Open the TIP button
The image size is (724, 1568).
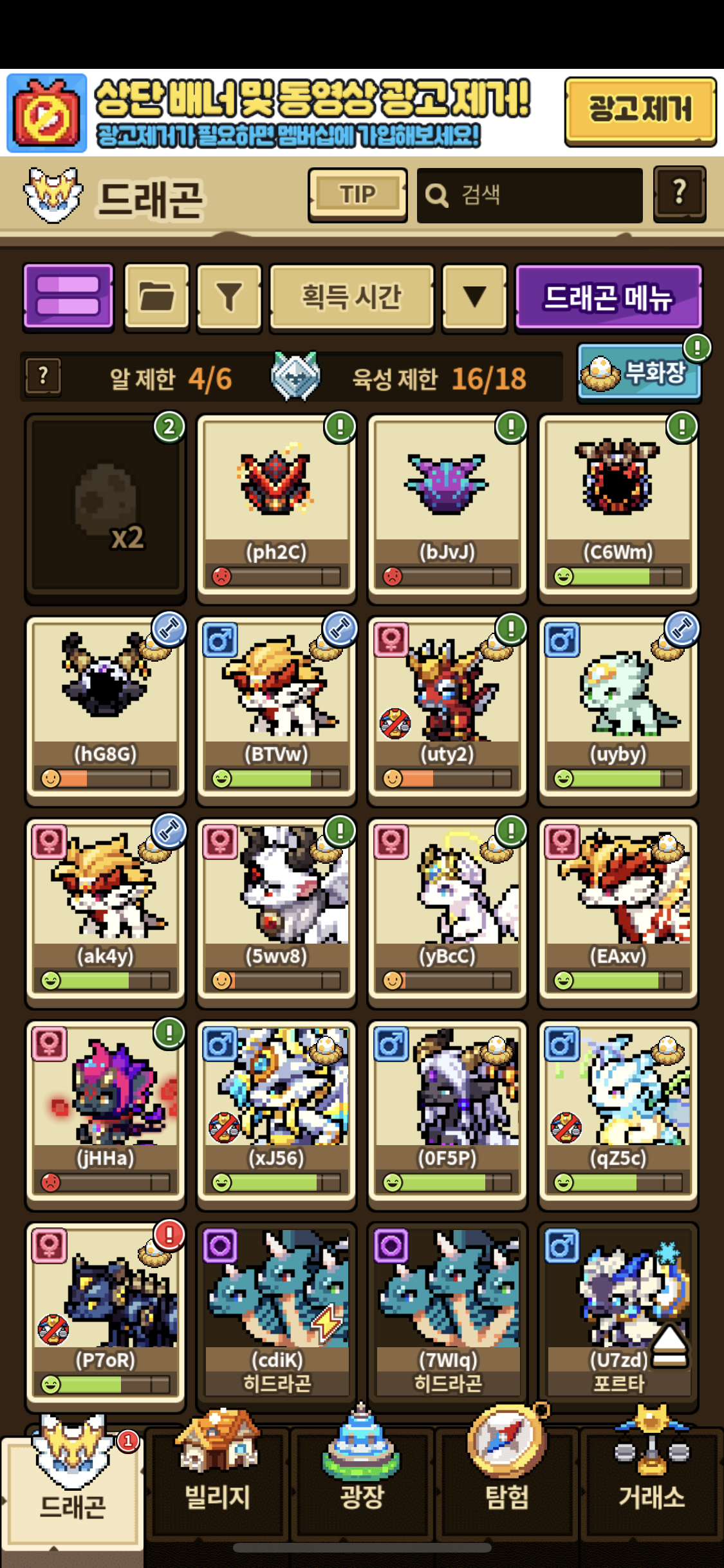(357, 194)
